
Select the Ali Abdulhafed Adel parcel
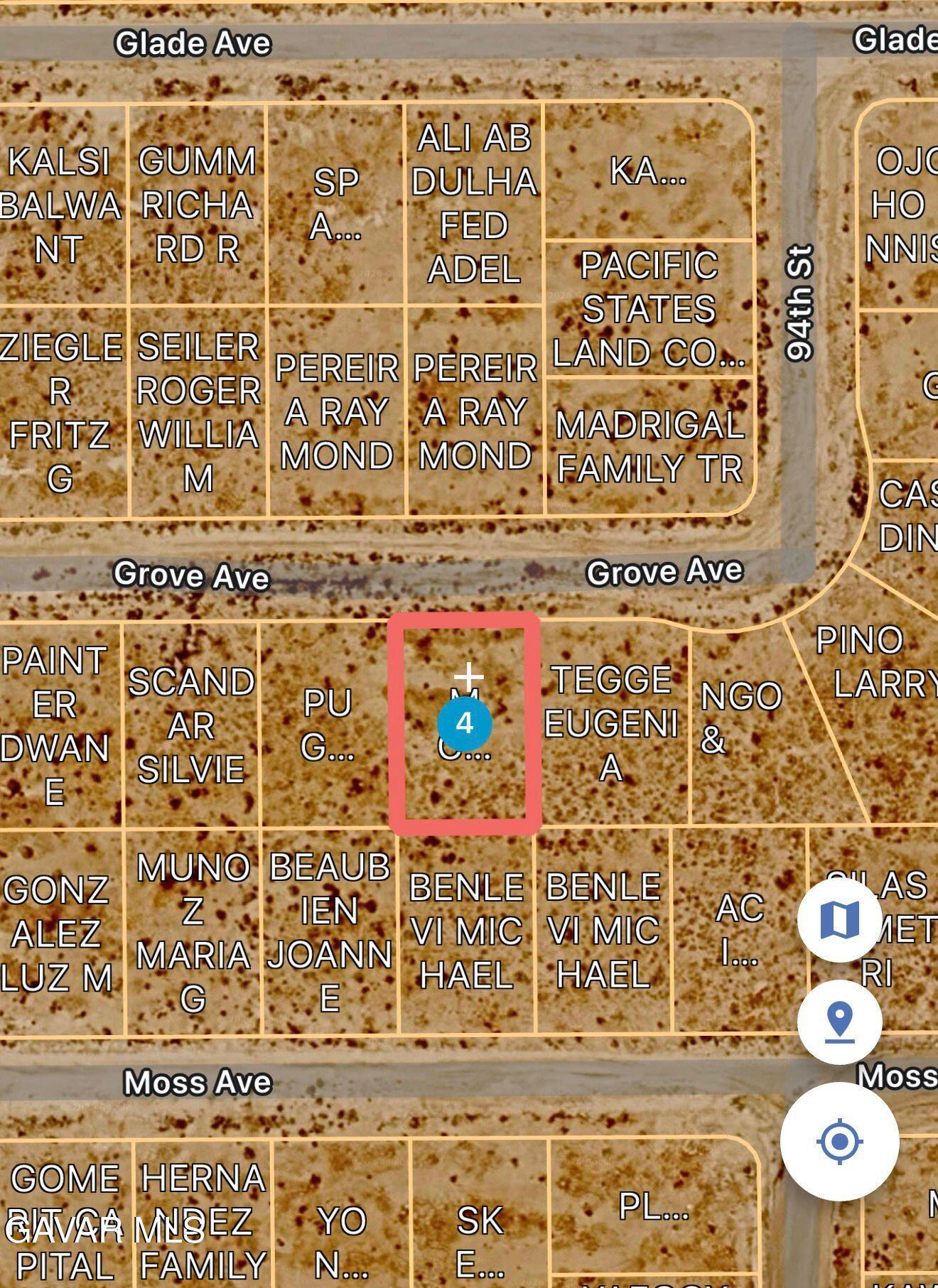click(x=474, y=204)
